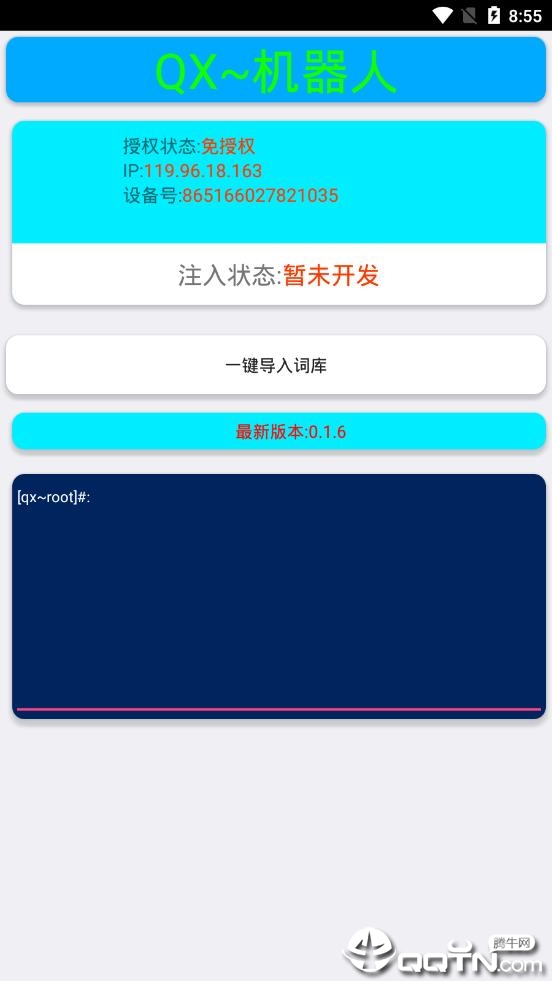Focus the qx~root terminal input field

point(279,596)
